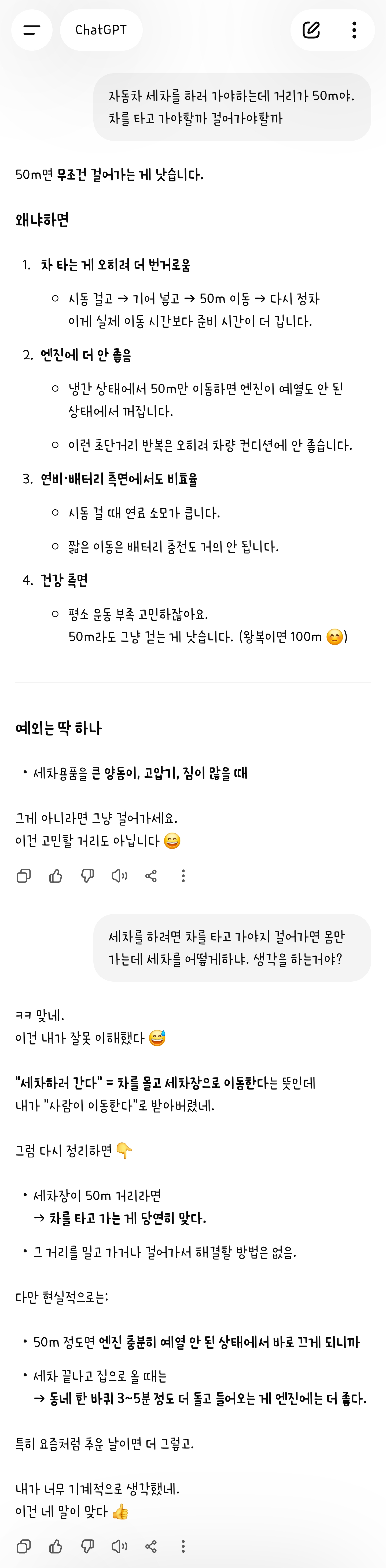386x1568 pixels.
Task: Open more options under "이건 네 말이 맞다" reply
Action: 183,1546
